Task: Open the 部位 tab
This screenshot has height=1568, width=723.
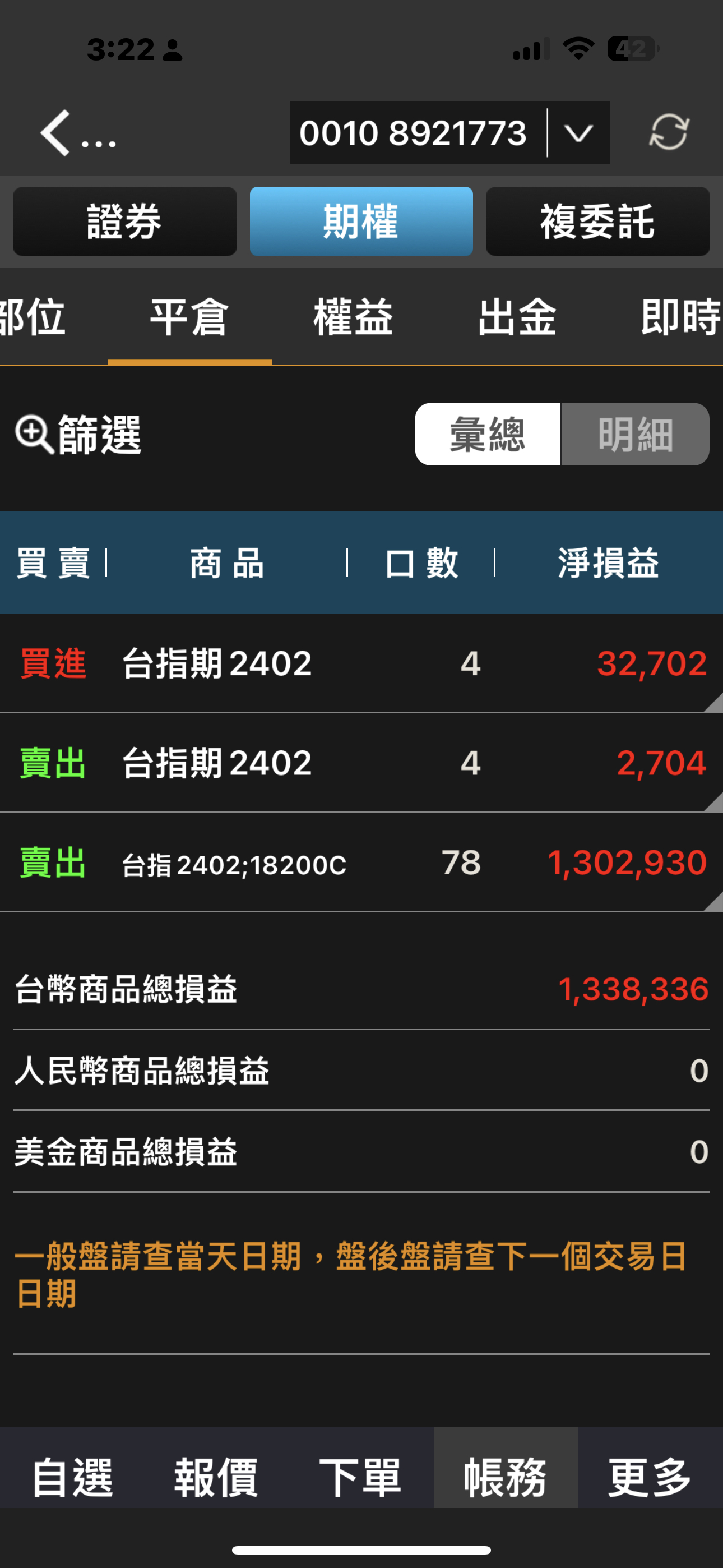Action: 33,317
